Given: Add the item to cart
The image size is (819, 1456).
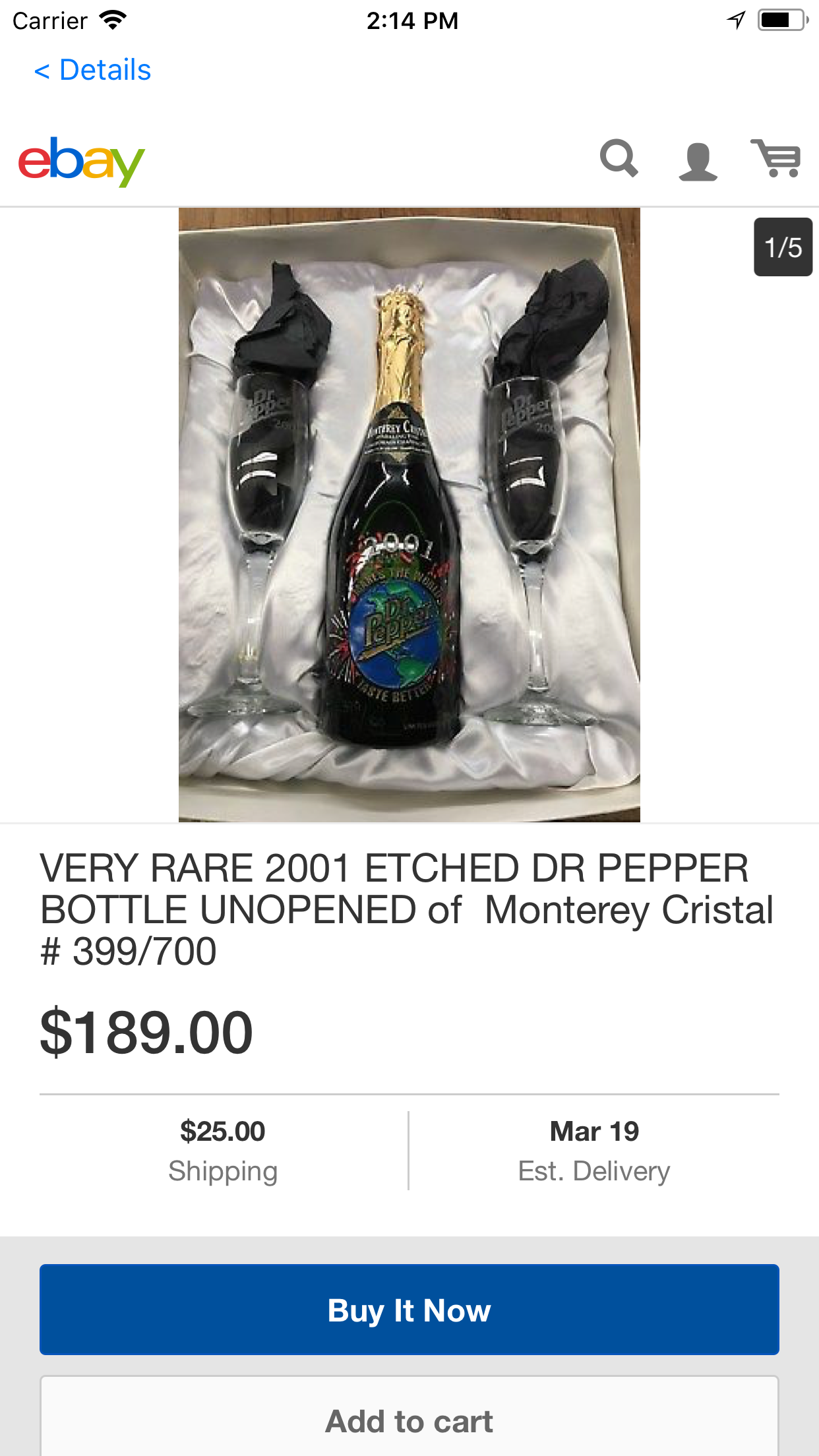Looking at the screenshot, I should tap(409, 1420).
